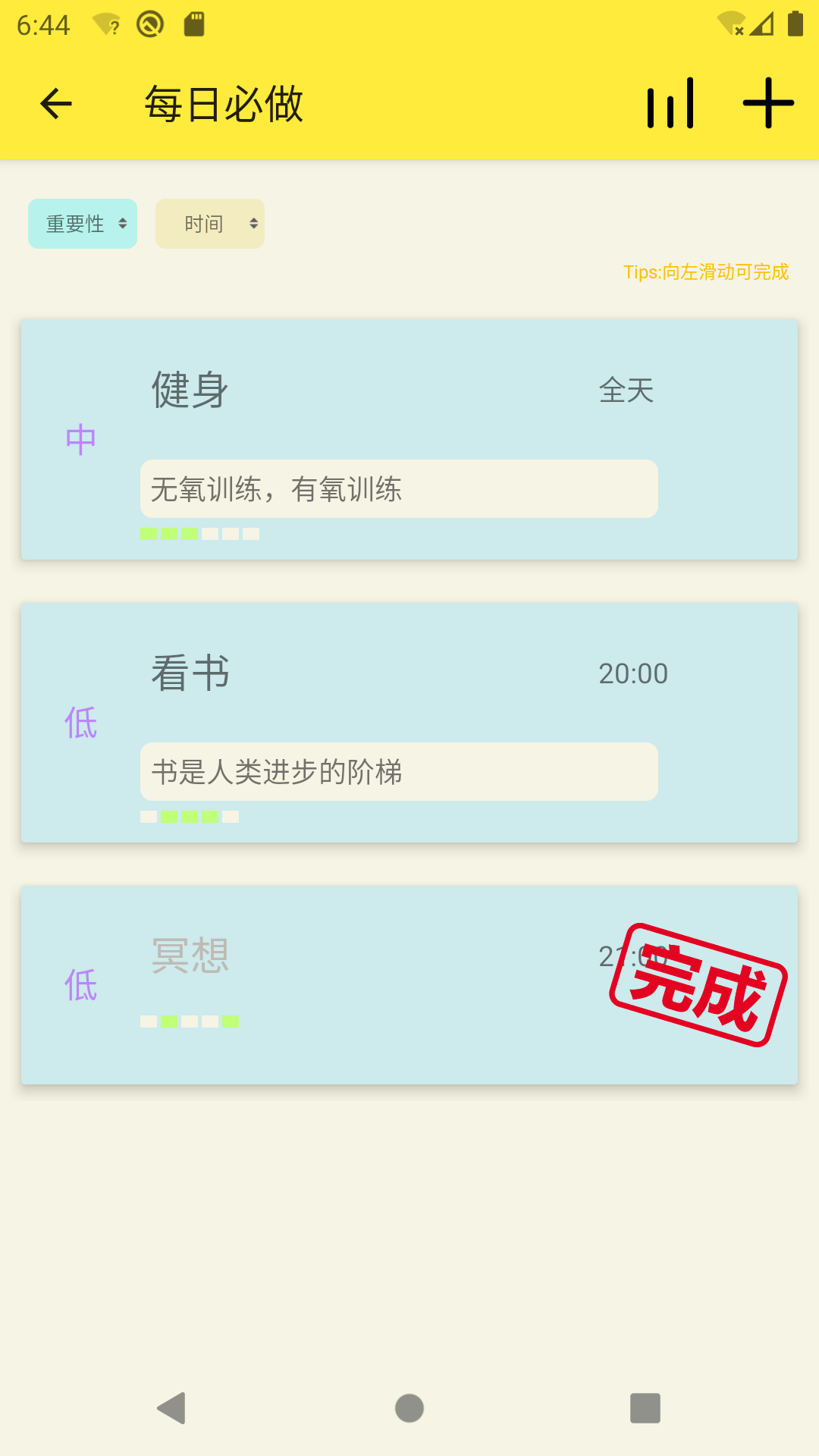The width and height of the screenshot is (819, 1456).
Task: Click the back arrow icon
Action: [x=54, y=104]
